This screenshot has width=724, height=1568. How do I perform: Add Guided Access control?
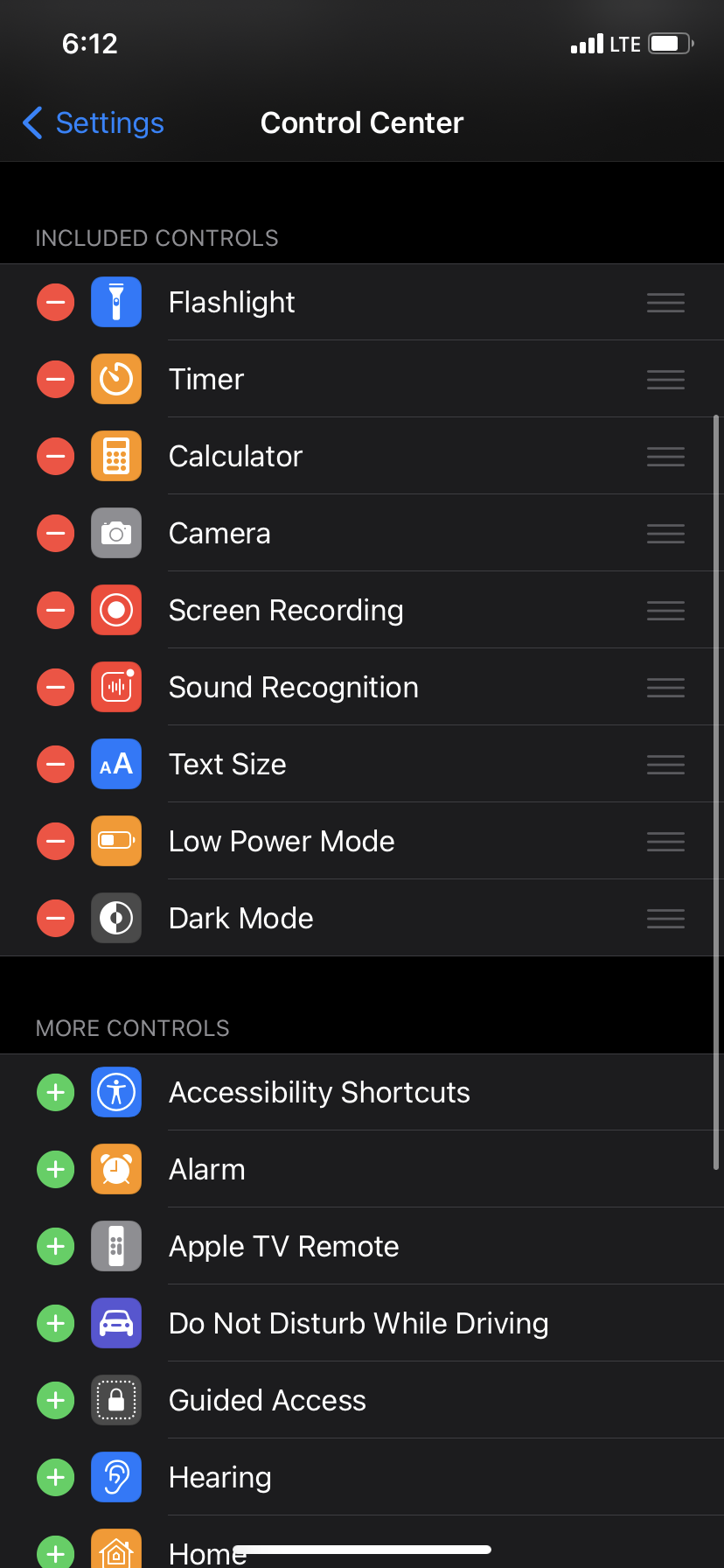coord(55,1401)
